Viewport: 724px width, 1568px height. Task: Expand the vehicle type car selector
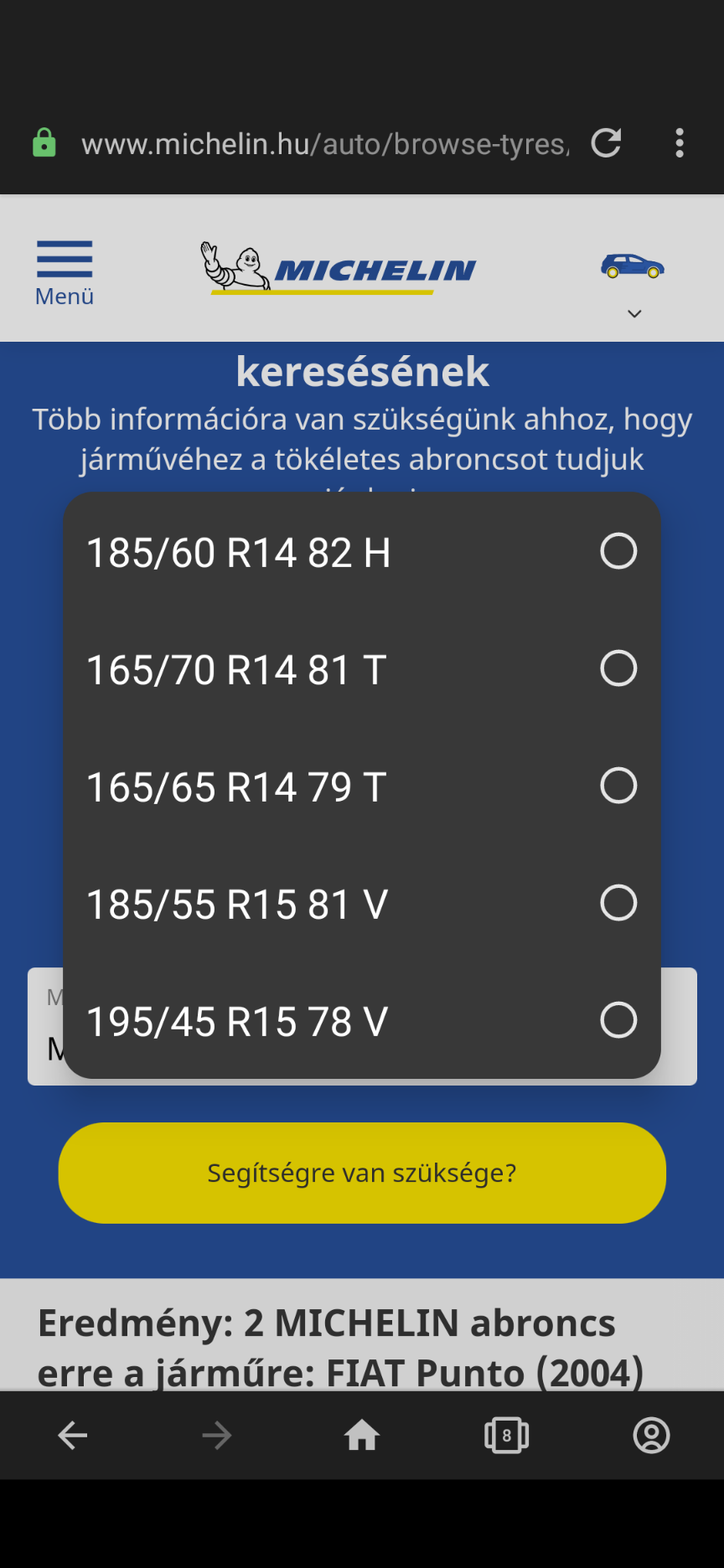(633, 283)
